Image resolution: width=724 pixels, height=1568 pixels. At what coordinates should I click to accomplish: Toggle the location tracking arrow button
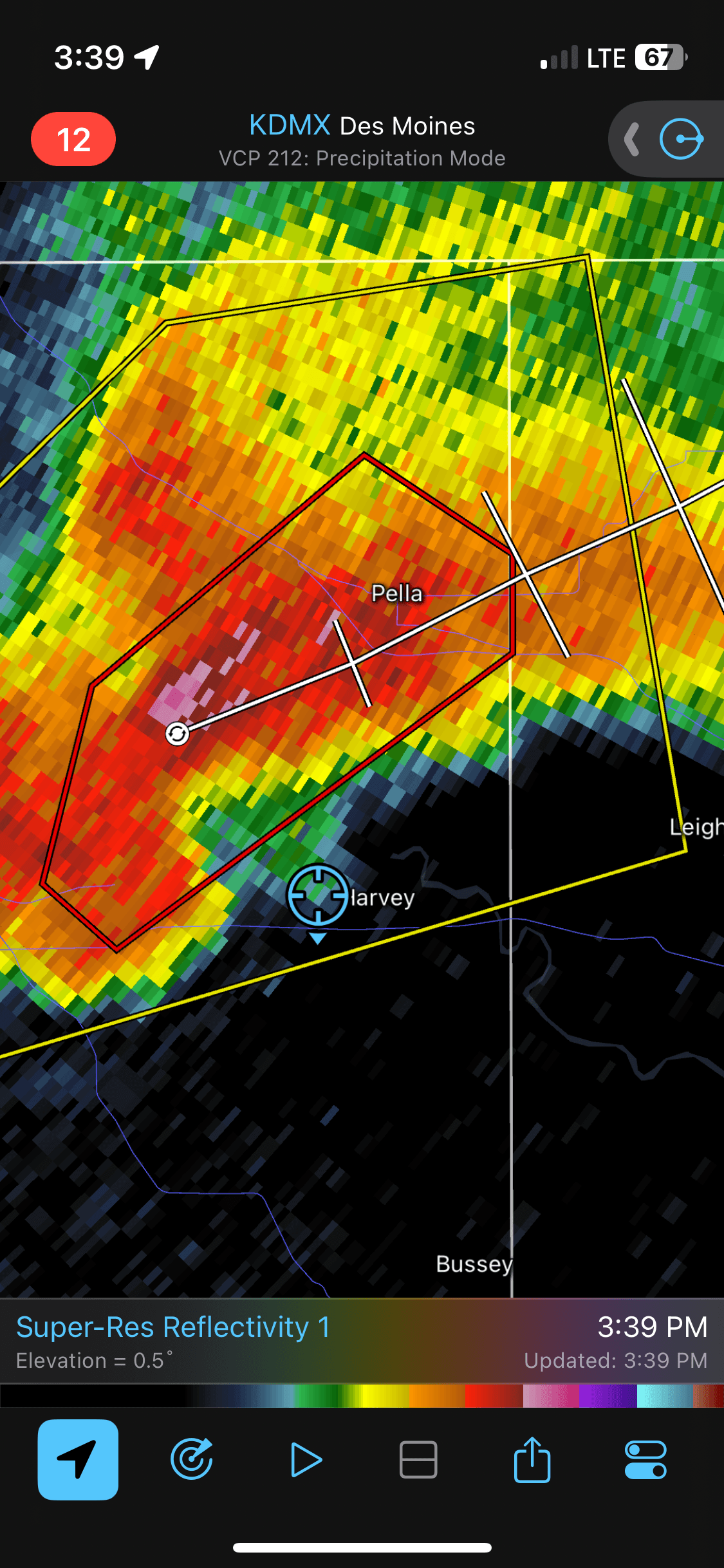[78, 1459]
